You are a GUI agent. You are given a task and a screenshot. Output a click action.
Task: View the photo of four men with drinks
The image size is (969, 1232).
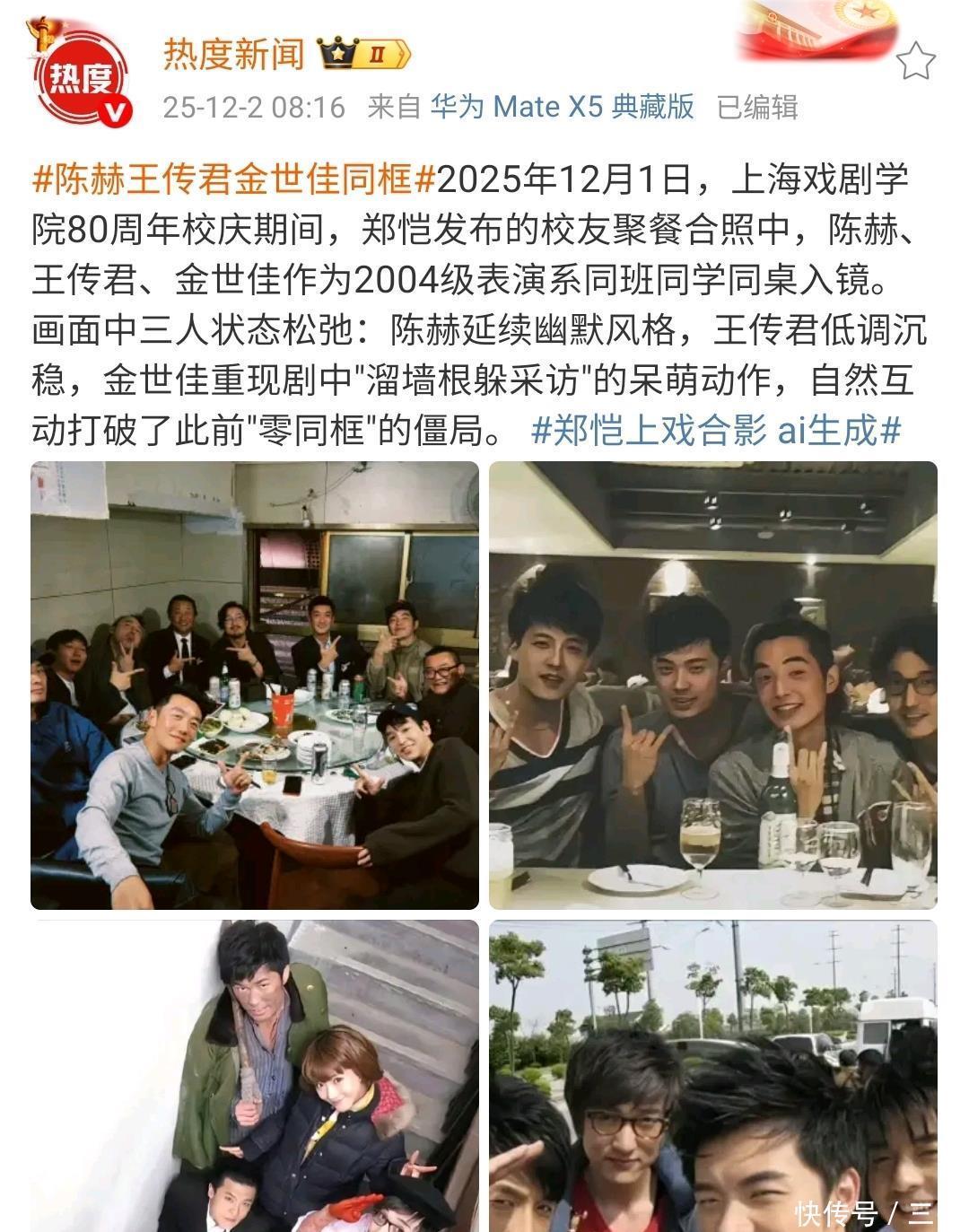(x=713, y=686)
